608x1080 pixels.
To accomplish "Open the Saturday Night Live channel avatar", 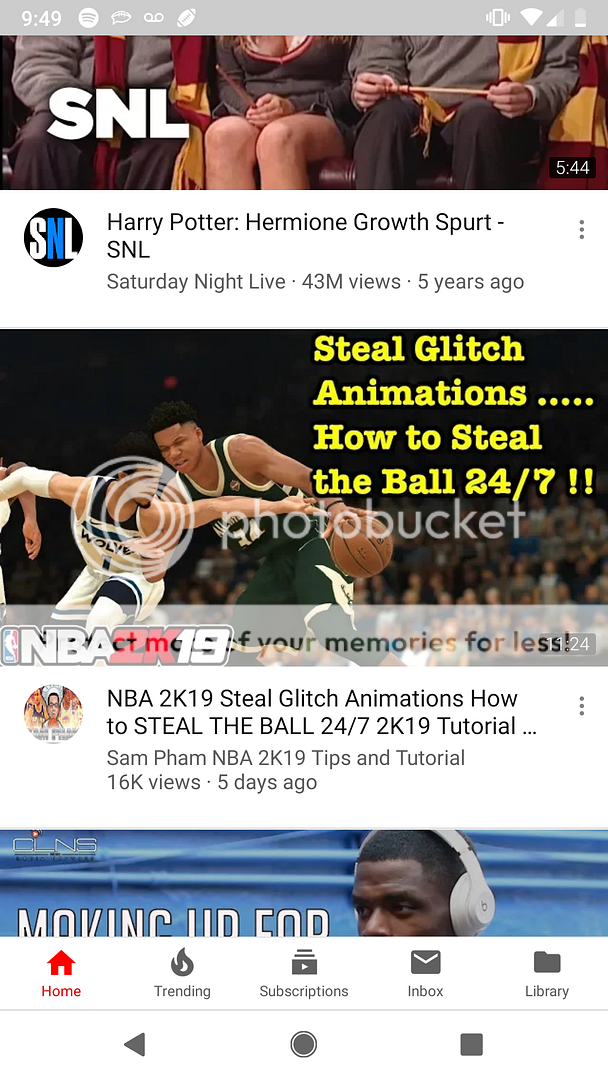I will (x=53, y=238).
